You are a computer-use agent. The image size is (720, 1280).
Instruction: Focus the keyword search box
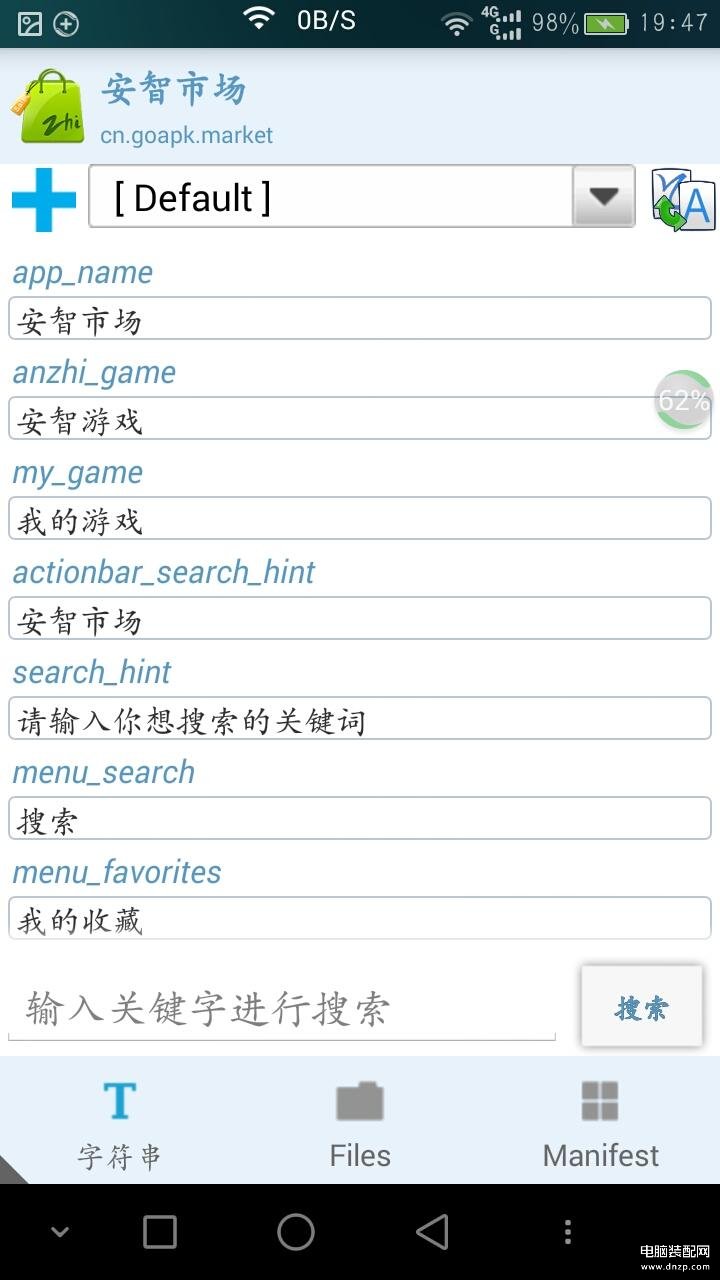coord(282,1008)
